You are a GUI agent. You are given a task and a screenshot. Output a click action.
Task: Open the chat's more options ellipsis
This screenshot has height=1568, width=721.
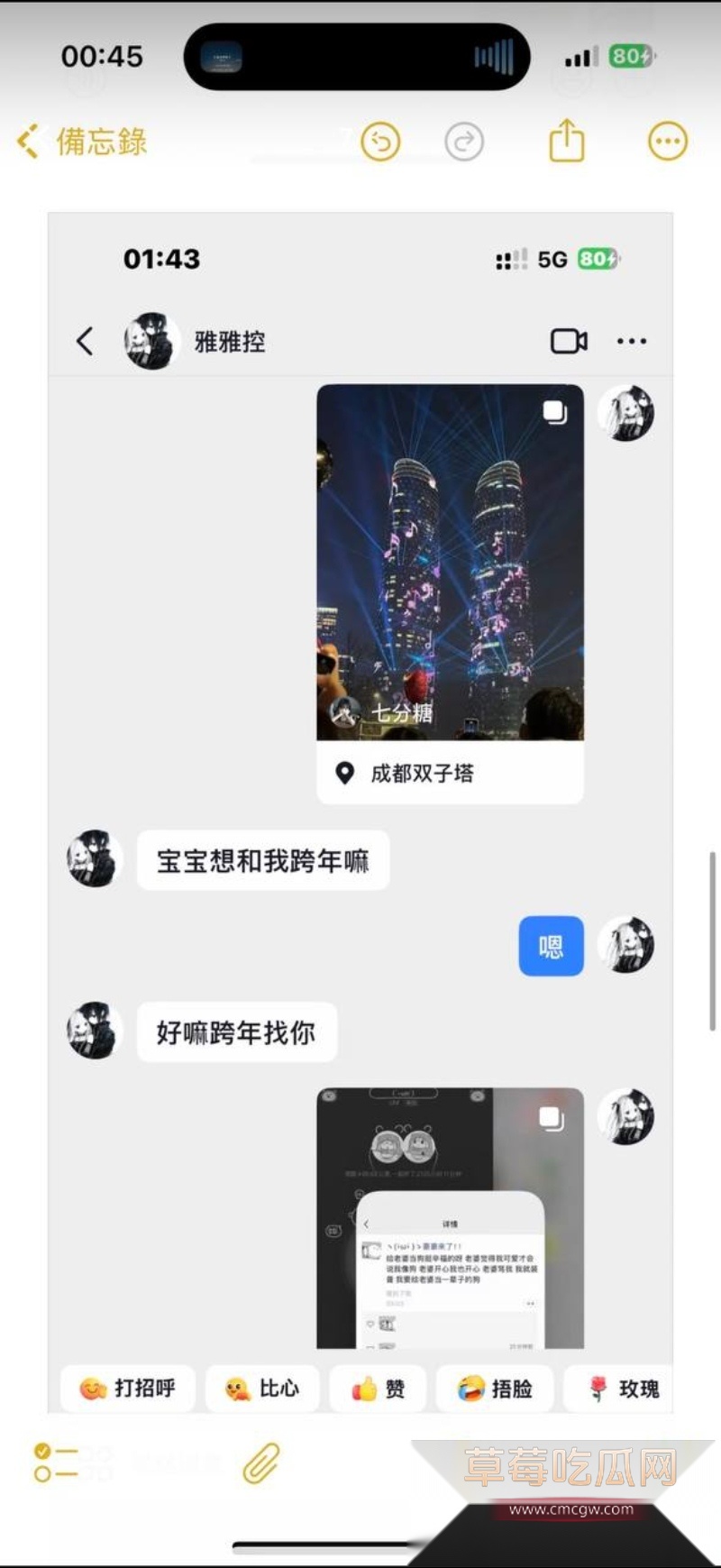click(x=632, y=341)
